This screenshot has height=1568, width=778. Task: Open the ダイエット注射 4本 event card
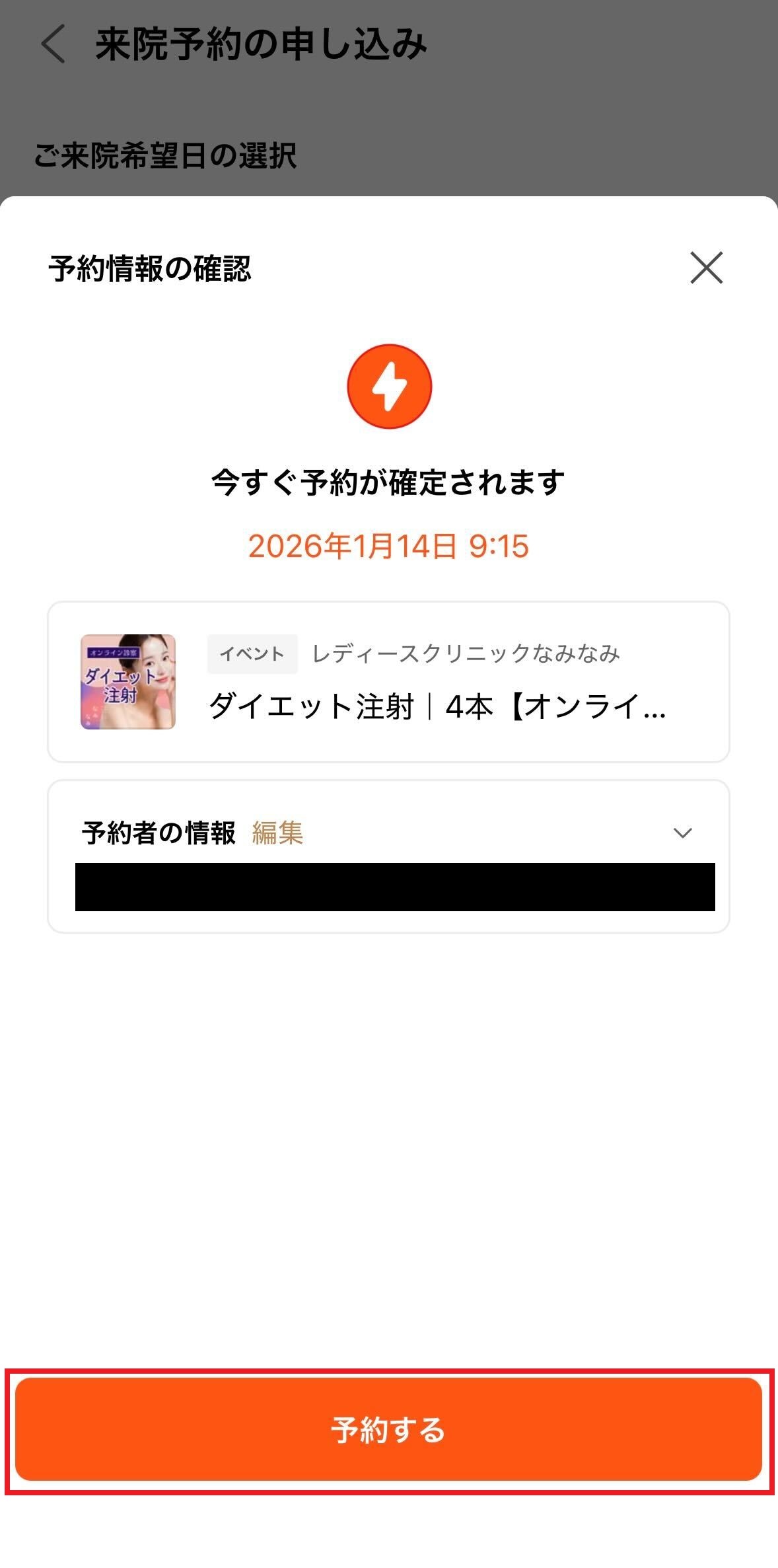coord(388,681)
